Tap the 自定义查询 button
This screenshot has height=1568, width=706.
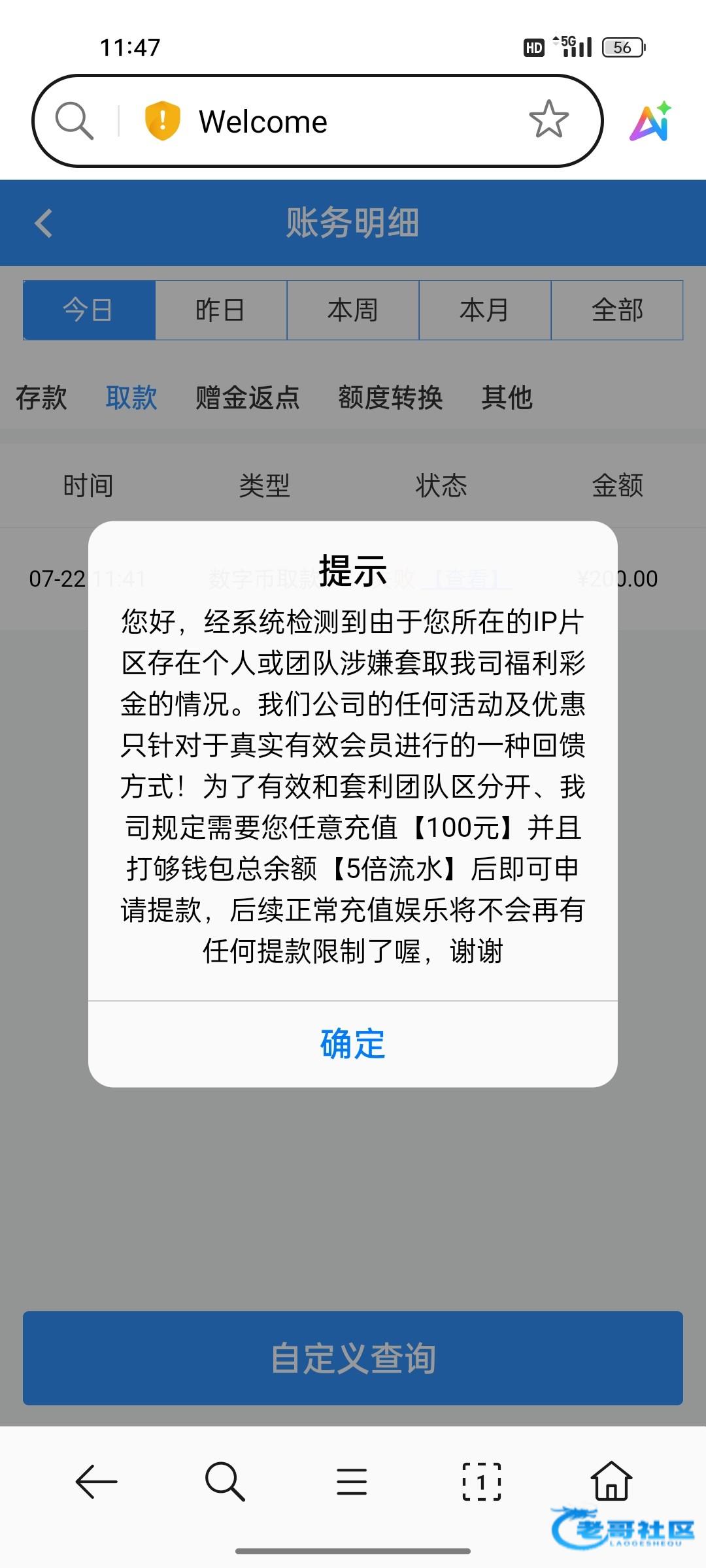pyautogui.click(x=353, y=1358)
